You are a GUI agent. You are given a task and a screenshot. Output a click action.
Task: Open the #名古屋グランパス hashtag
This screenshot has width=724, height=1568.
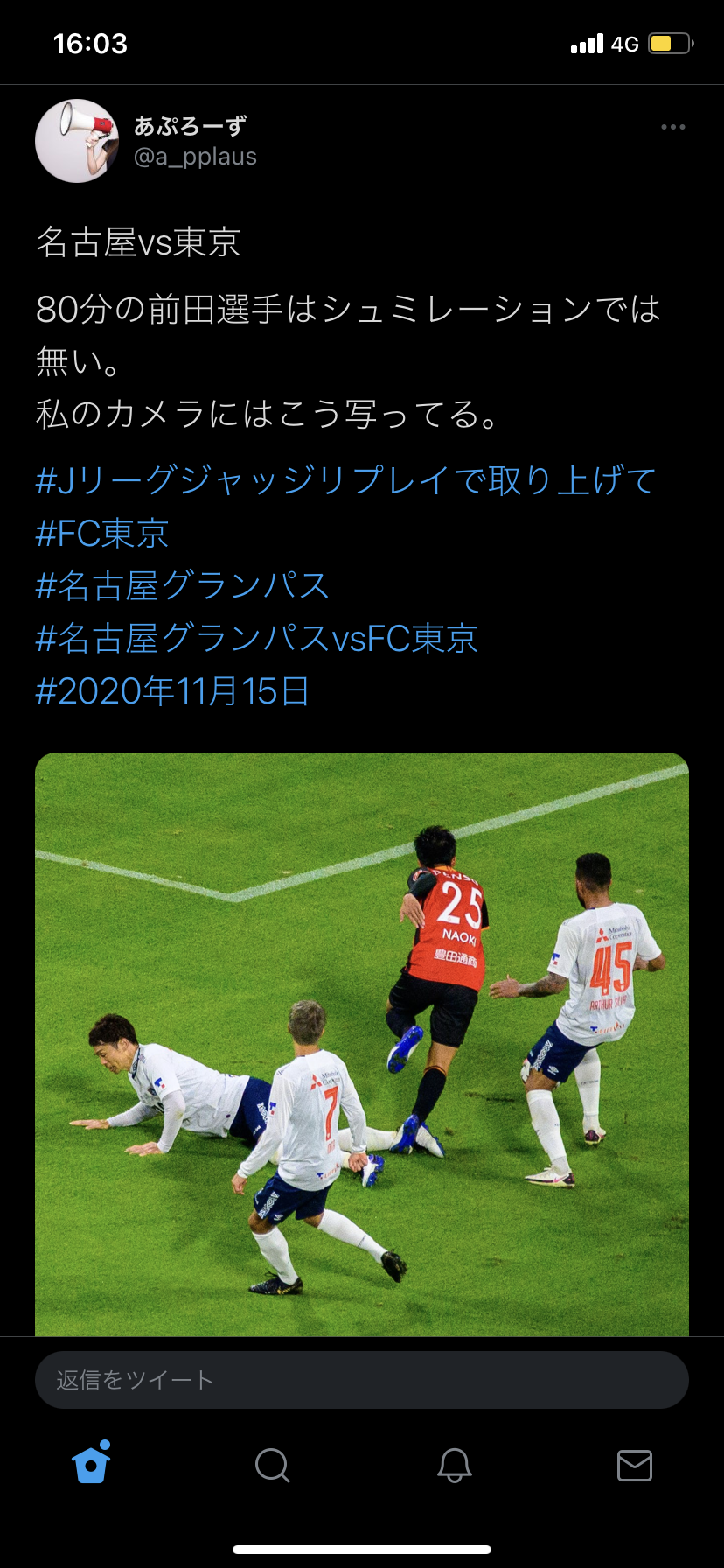coord(183,585)
